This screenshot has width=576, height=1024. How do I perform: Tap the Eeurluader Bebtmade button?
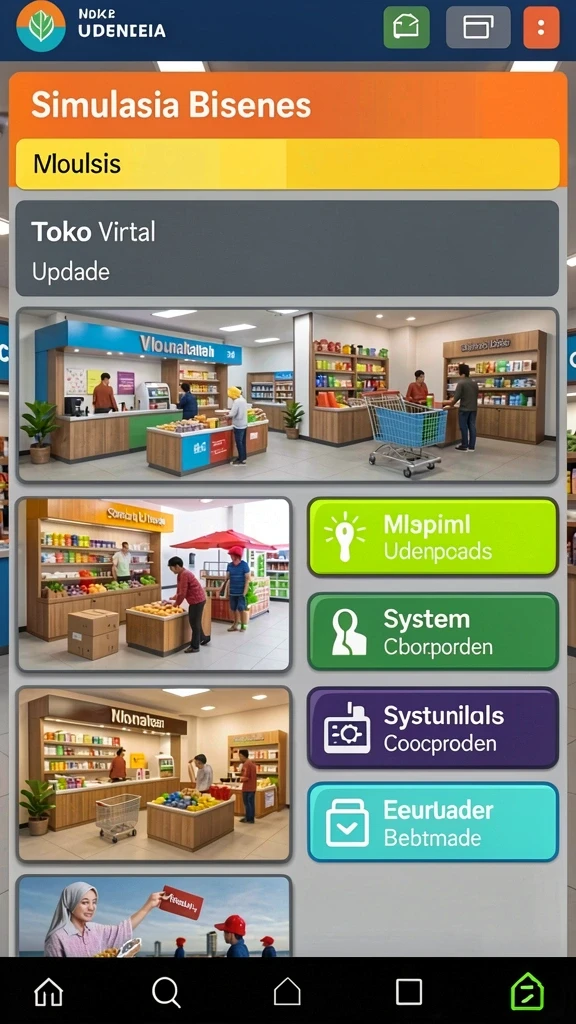coord(433,822)
